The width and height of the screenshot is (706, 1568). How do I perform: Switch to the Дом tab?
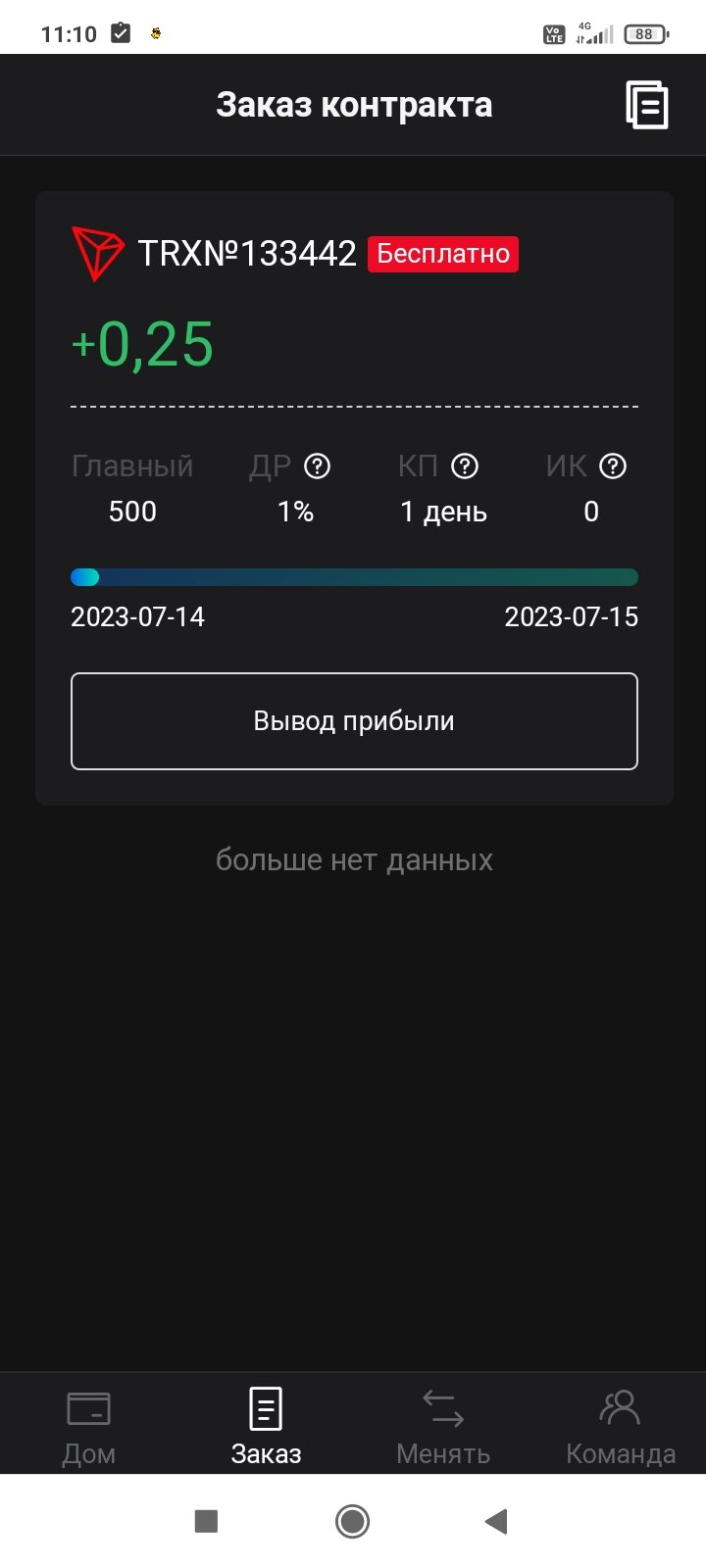[x=88, y=1427]
